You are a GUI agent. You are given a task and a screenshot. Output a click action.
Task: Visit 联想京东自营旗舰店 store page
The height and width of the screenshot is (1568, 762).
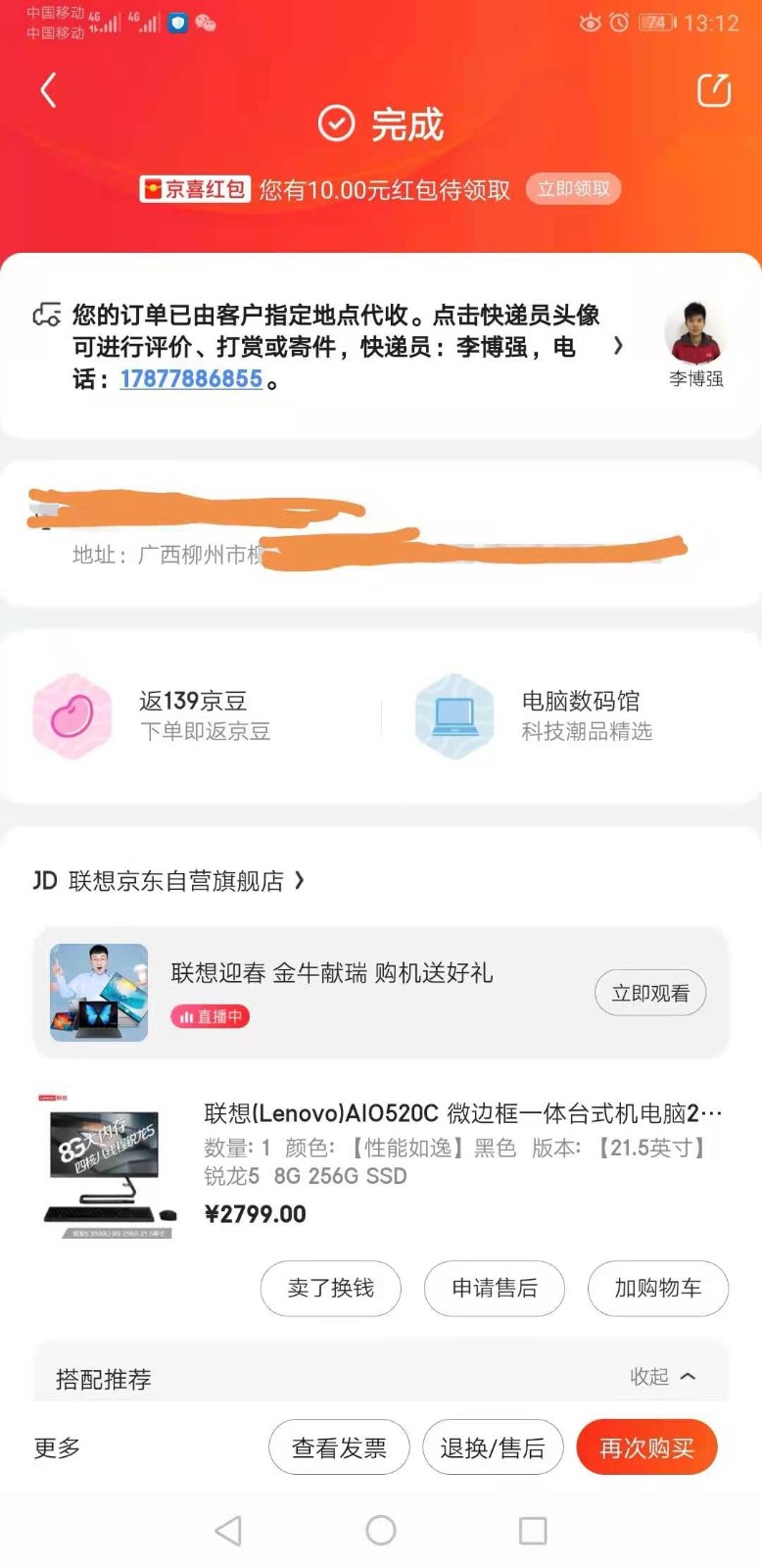[176, 881]
